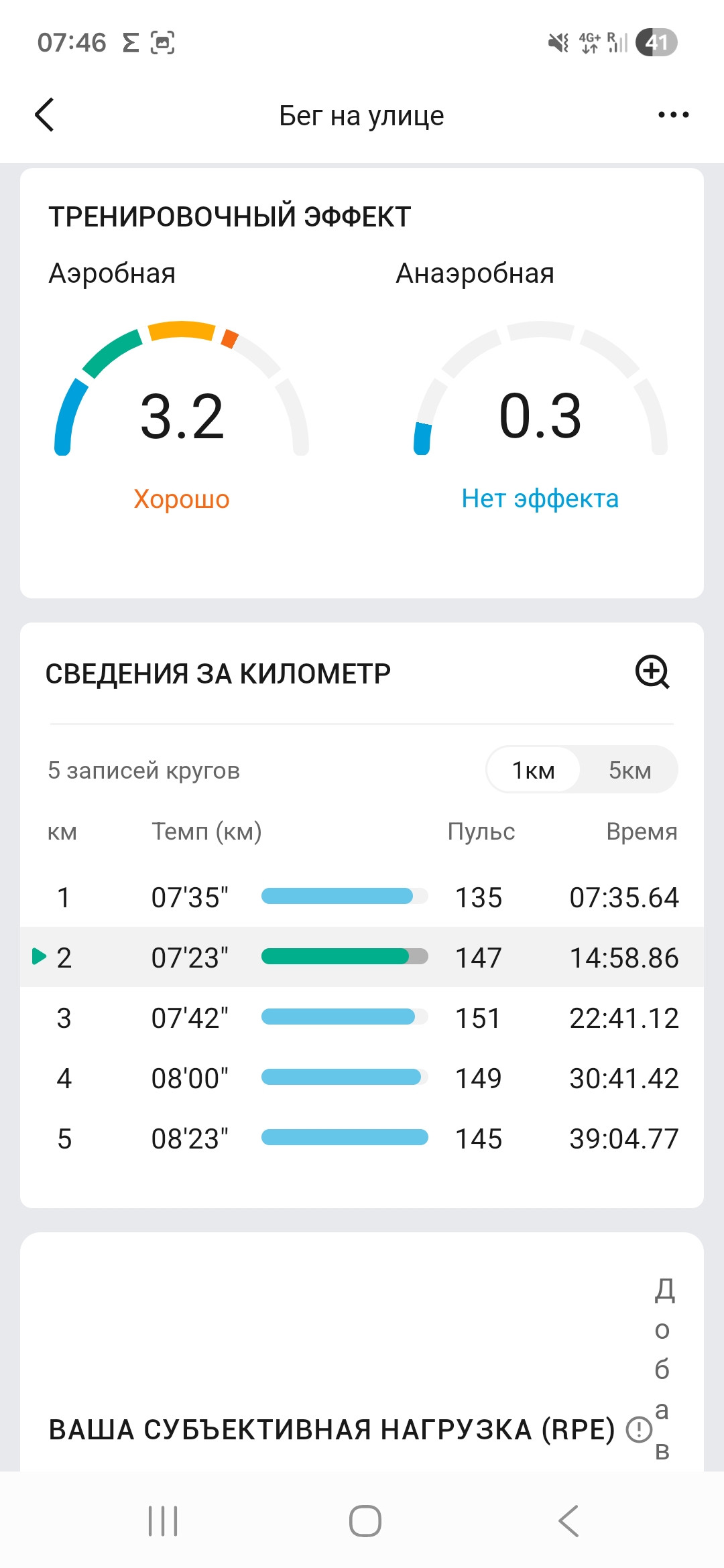Switch laps to the 5км view

[x=629, y=770]
